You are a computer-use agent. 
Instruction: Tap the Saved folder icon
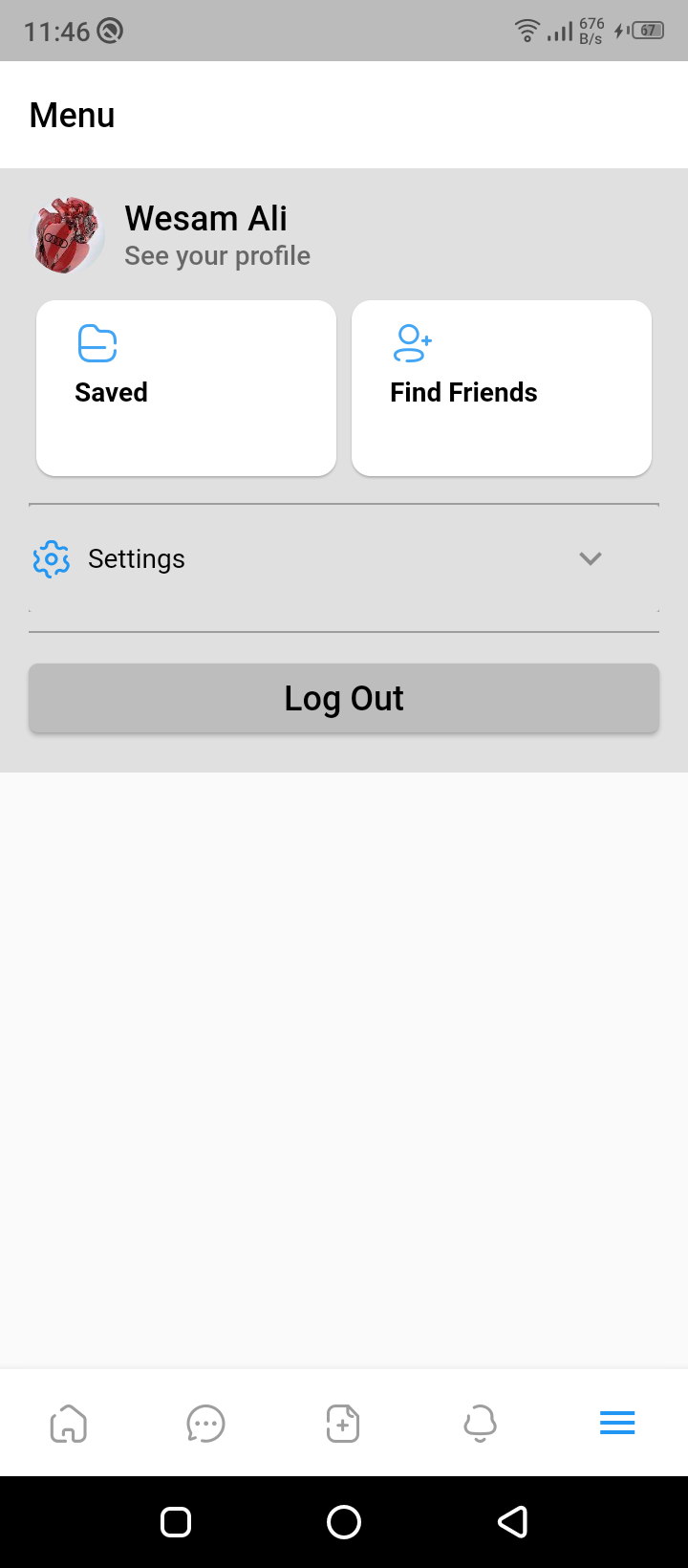pyautogui.click(x=97, y=342)
